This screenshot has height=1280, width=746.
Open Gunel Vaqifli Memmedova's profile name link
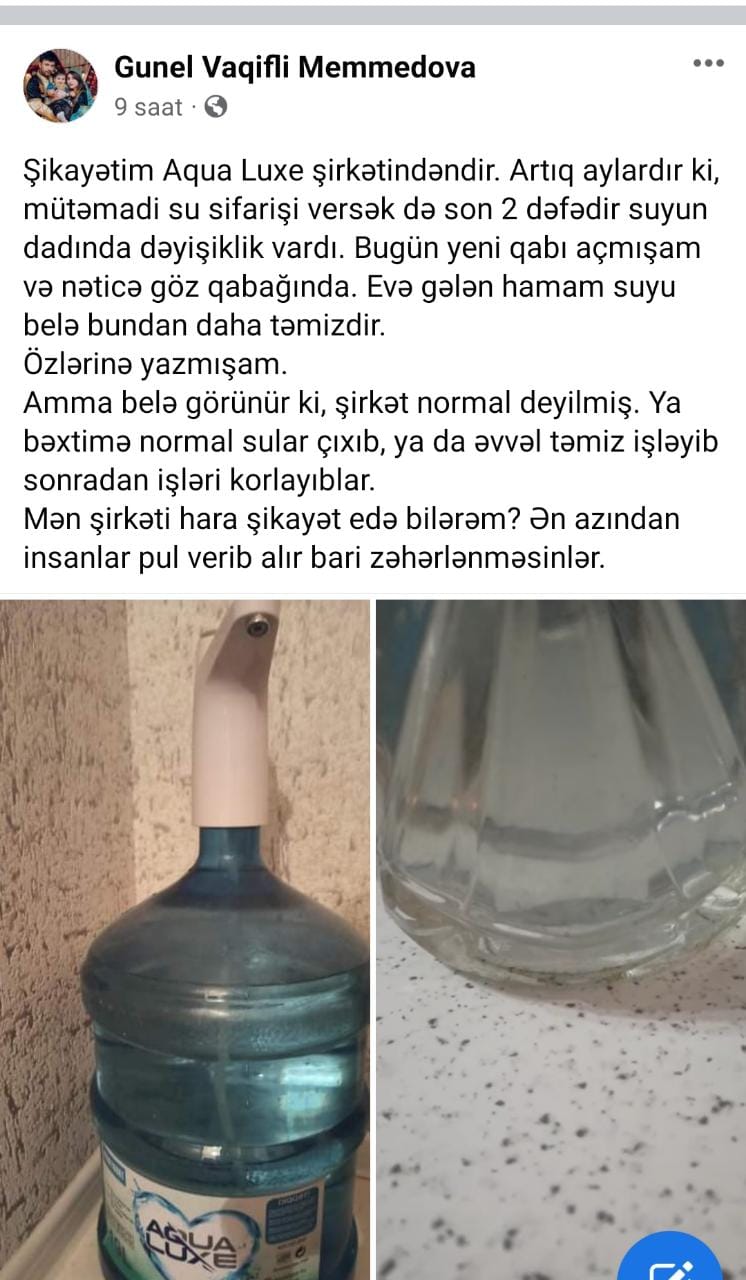click(295, 68)
